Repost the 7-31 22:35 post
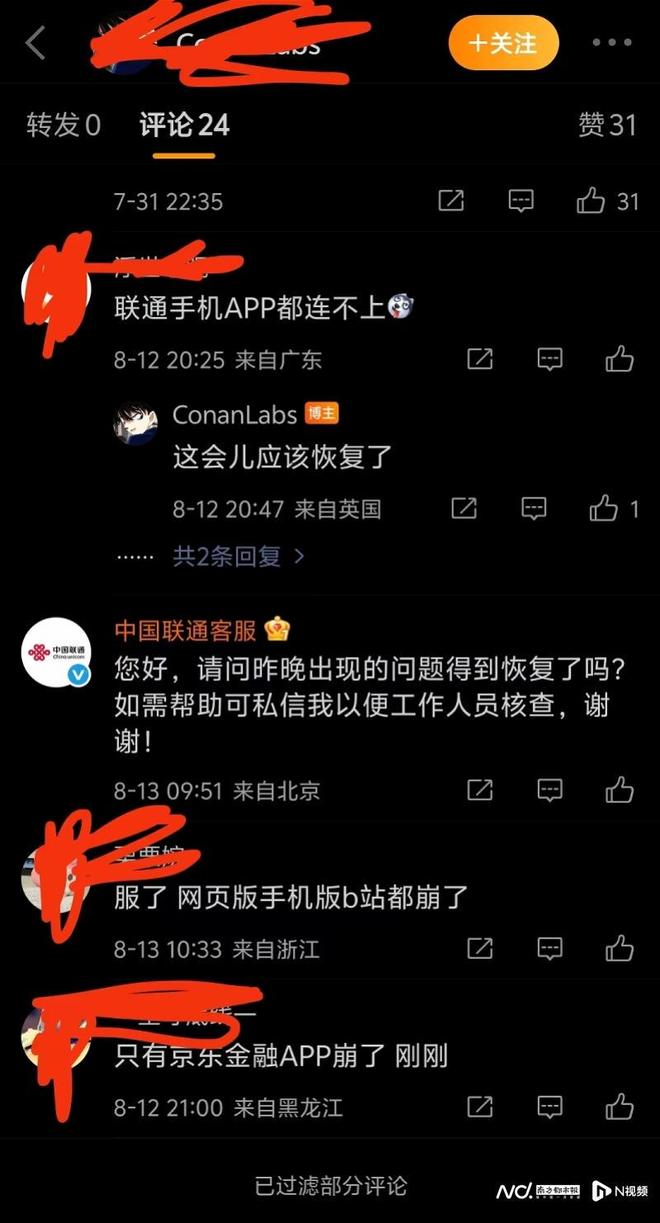The height and width of the screenshot is (1223, 660). point(451,201)
